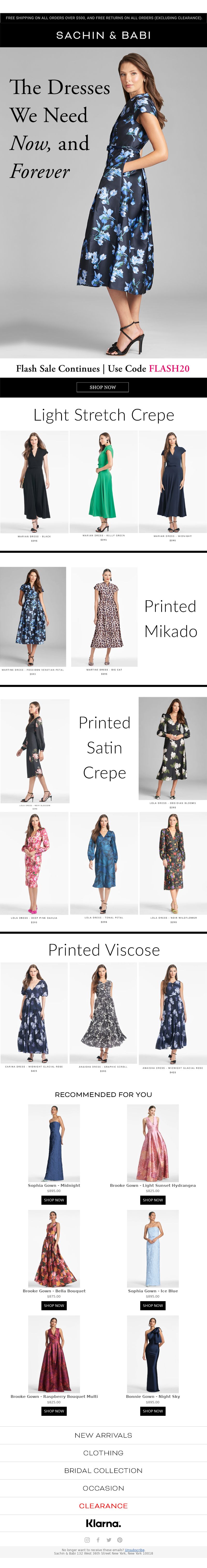The height and width of the screenshot is (1568, 207).
Task: Shop now for Brooke Gown Light Sunset Hydrangea
Action: click(152, 1200)
